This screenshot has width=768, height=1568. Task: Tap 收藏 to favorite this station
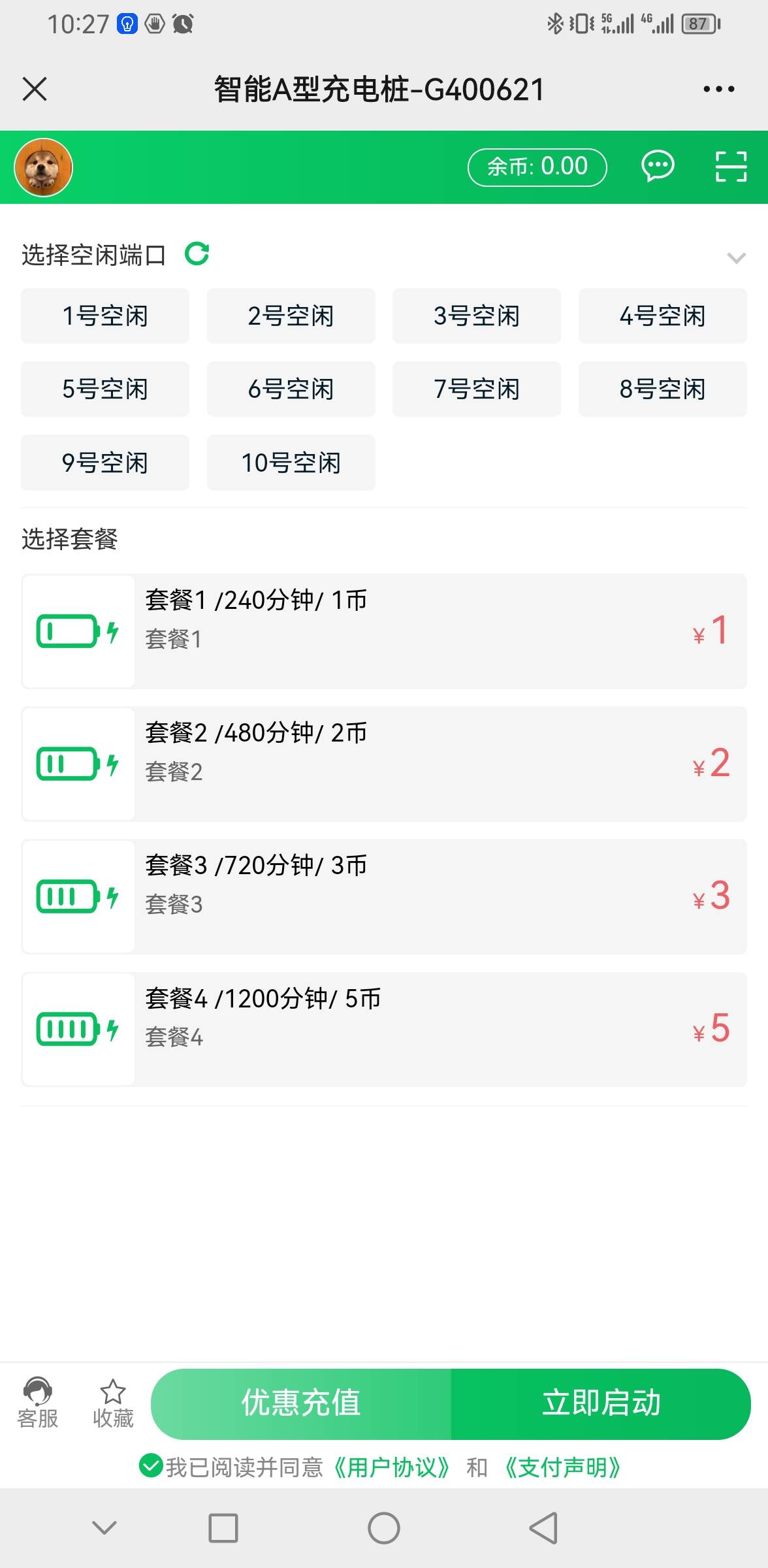(x=113, y=1403)
